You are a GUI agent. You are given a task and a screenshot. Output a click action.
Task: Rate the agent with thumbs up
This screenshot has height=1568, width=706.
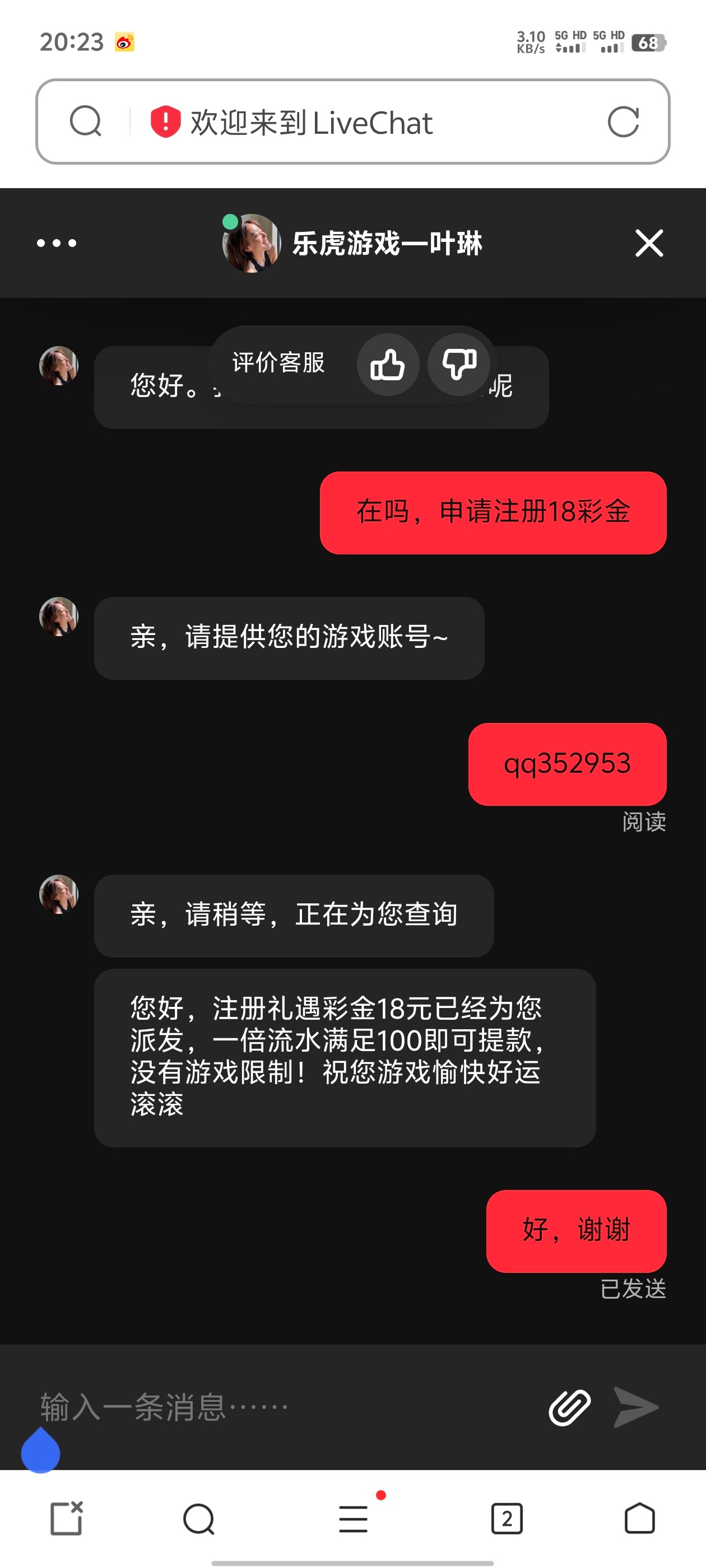[x=387, y=365]
